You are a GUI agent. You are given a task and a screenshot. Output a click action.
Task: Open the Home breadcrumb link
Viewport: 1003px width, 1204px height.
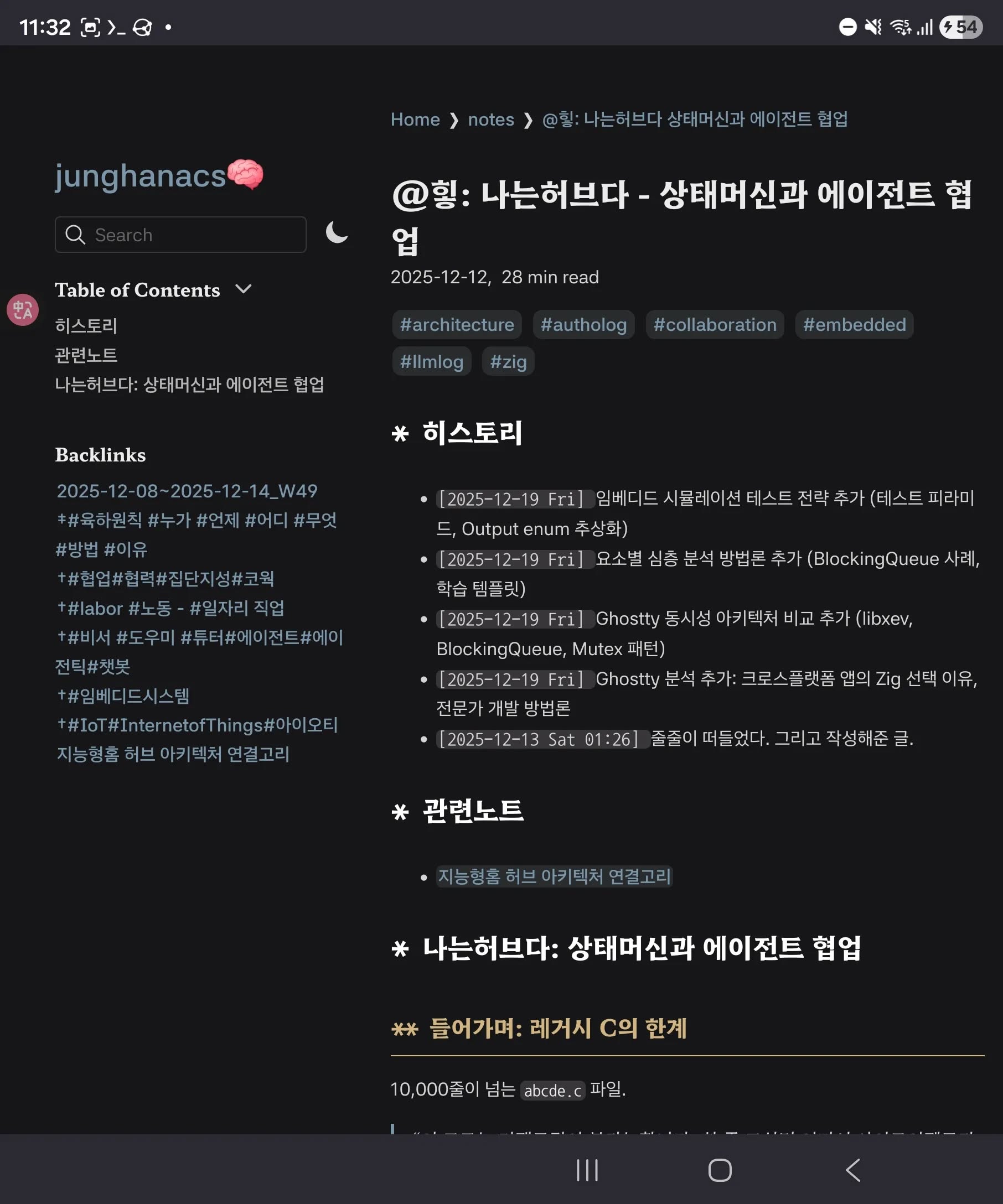tap(415, 120)
